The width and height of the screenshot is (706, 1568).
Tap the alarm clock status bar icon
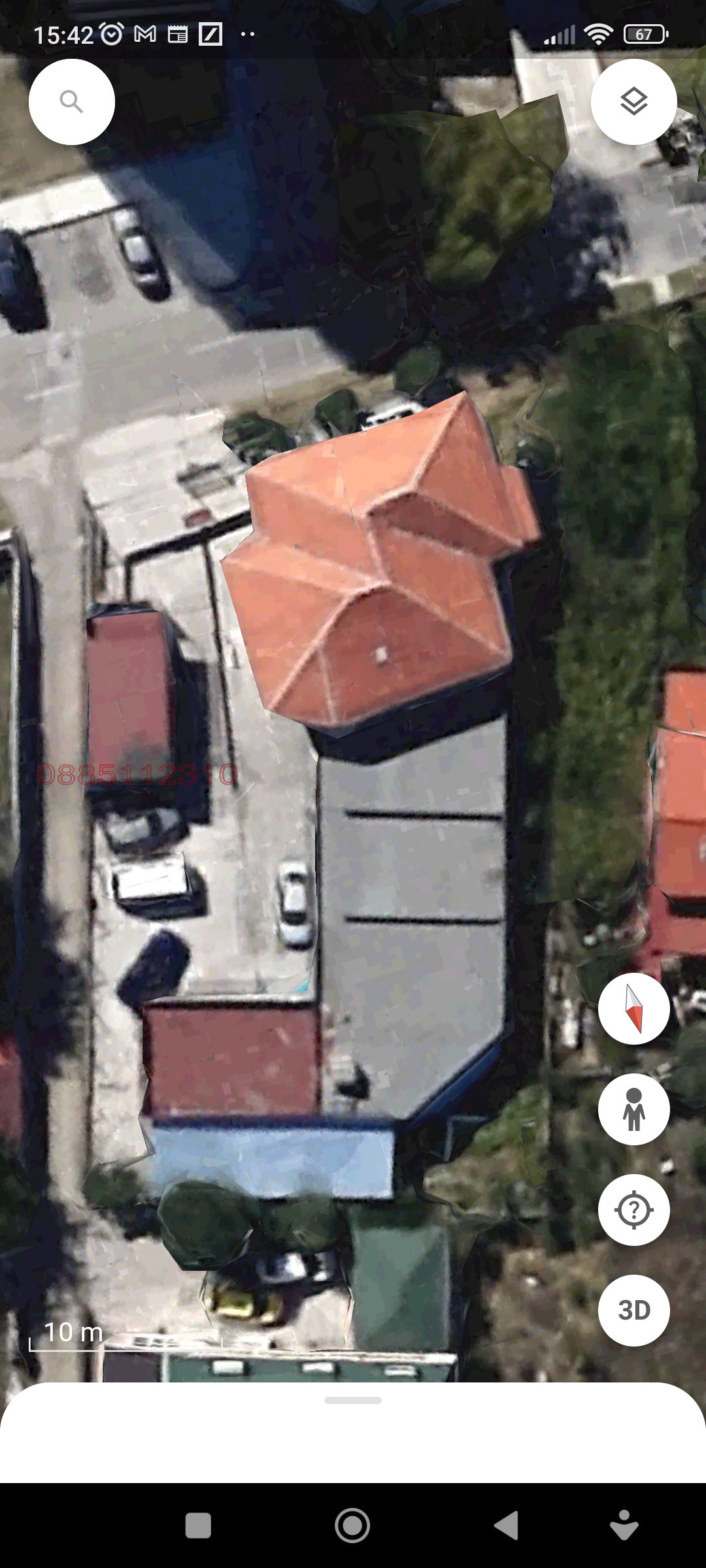pyautogui.click(x=112, y=33)
